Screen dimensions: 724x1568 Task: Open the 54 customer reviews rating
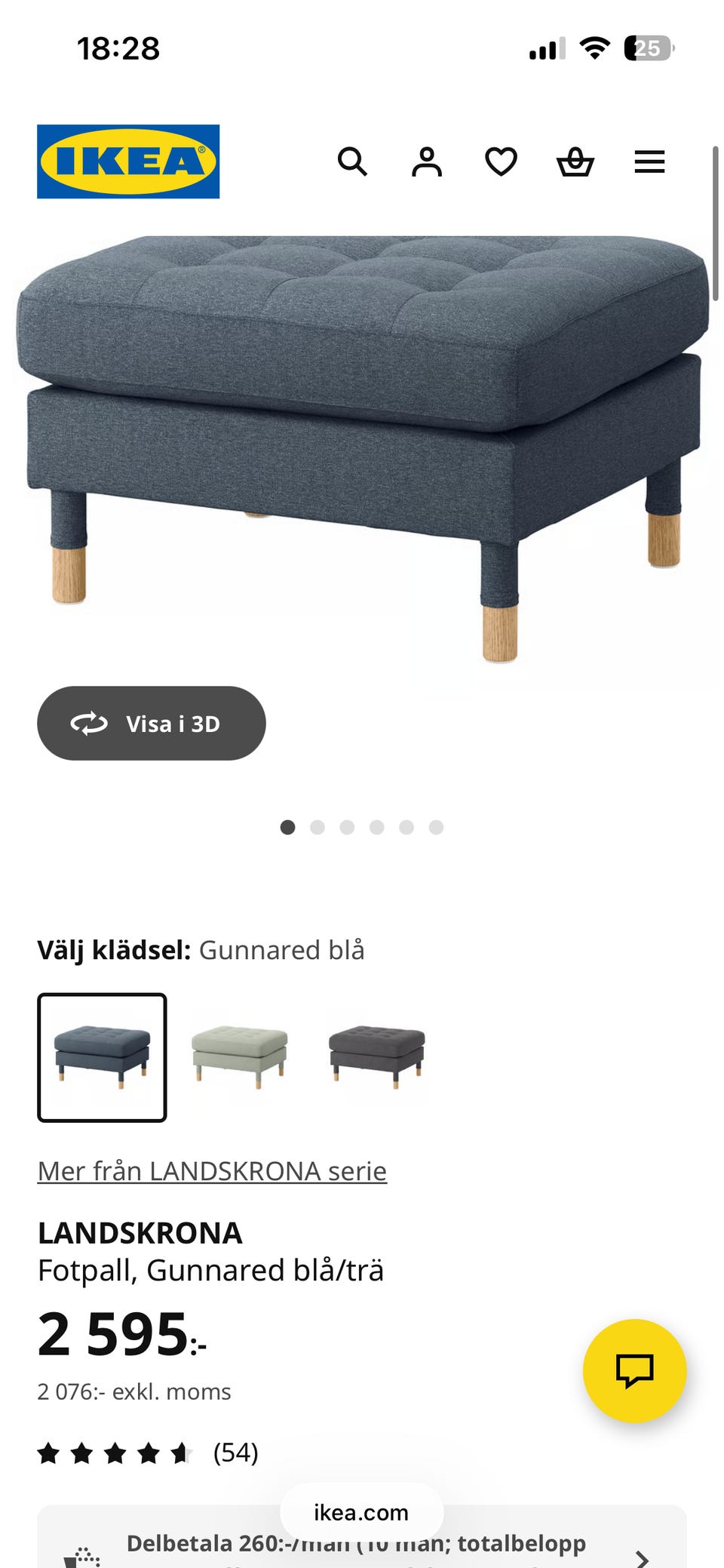point(148,1453)
